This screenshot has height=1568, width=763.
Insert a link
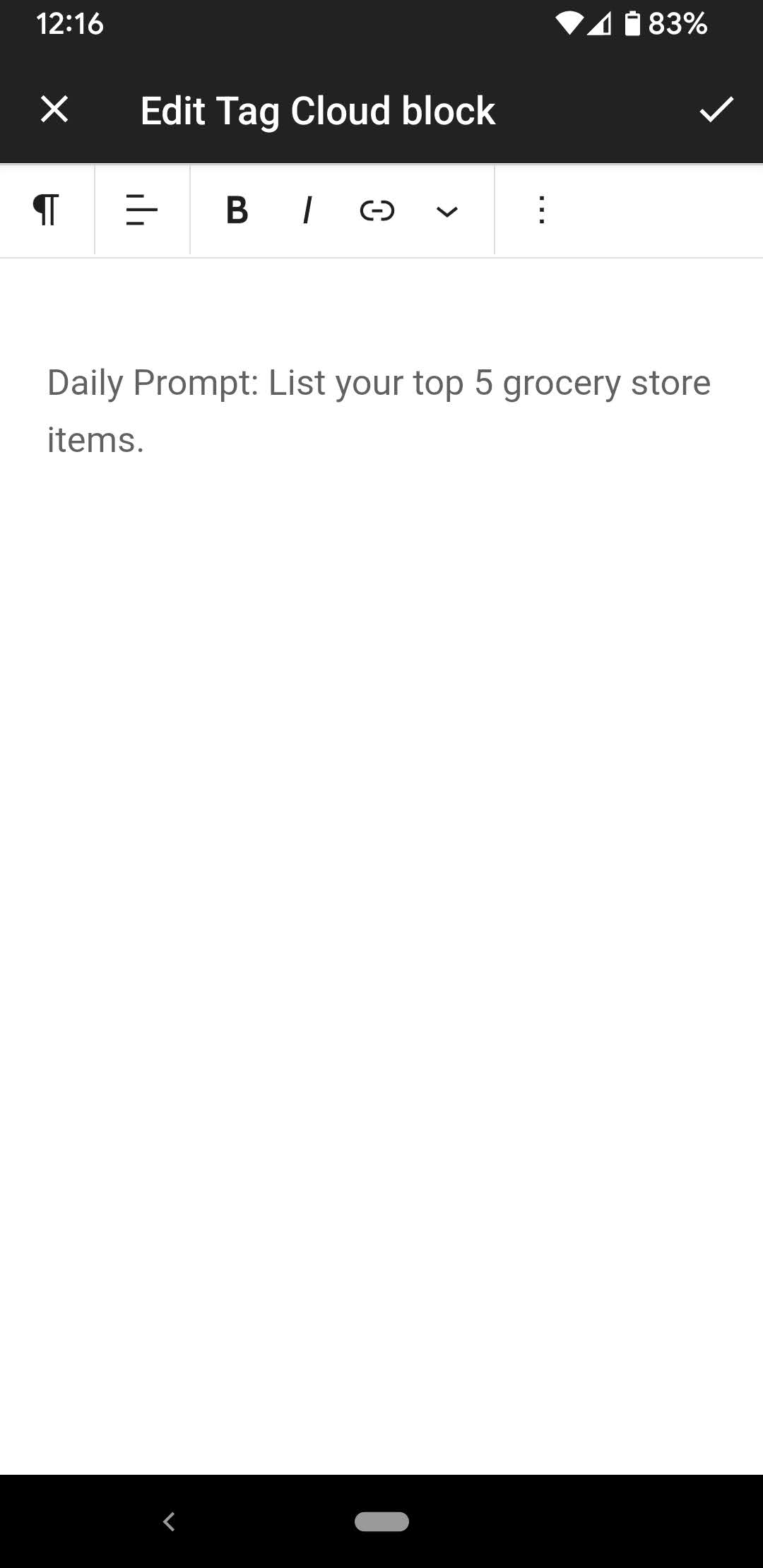coord(377,210)
